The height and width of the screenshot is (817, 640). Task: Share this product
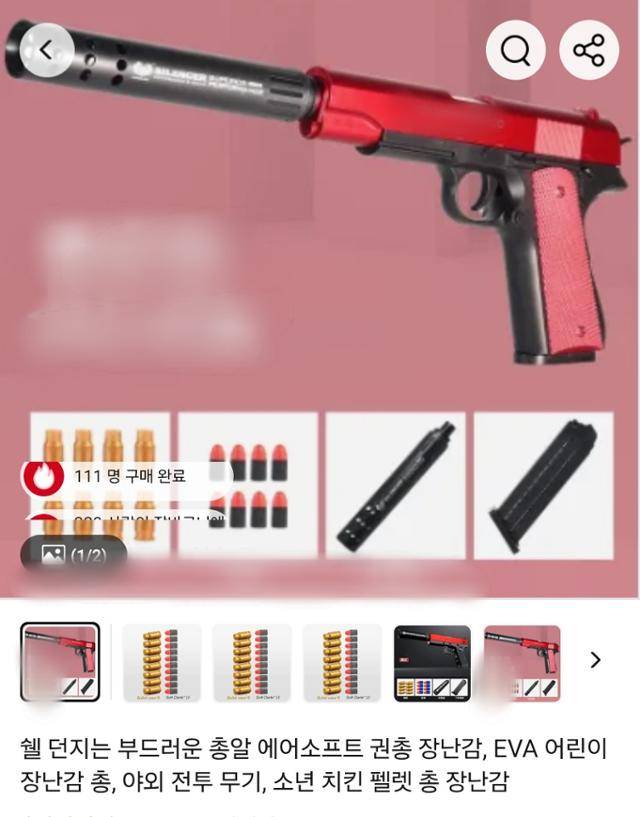point(588,49)
